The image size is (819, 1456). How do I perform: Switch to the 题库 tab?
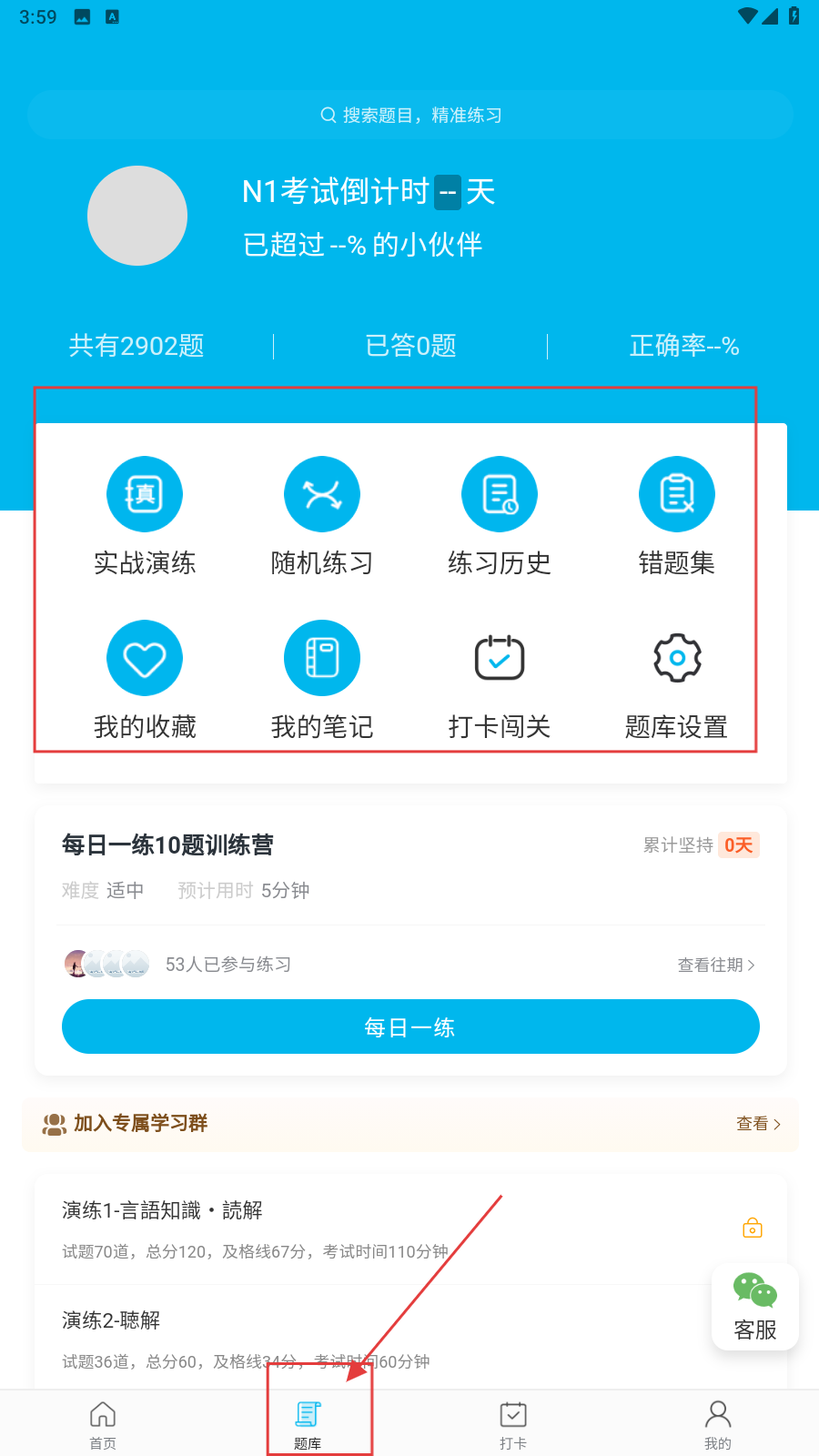pos(308,1424)
